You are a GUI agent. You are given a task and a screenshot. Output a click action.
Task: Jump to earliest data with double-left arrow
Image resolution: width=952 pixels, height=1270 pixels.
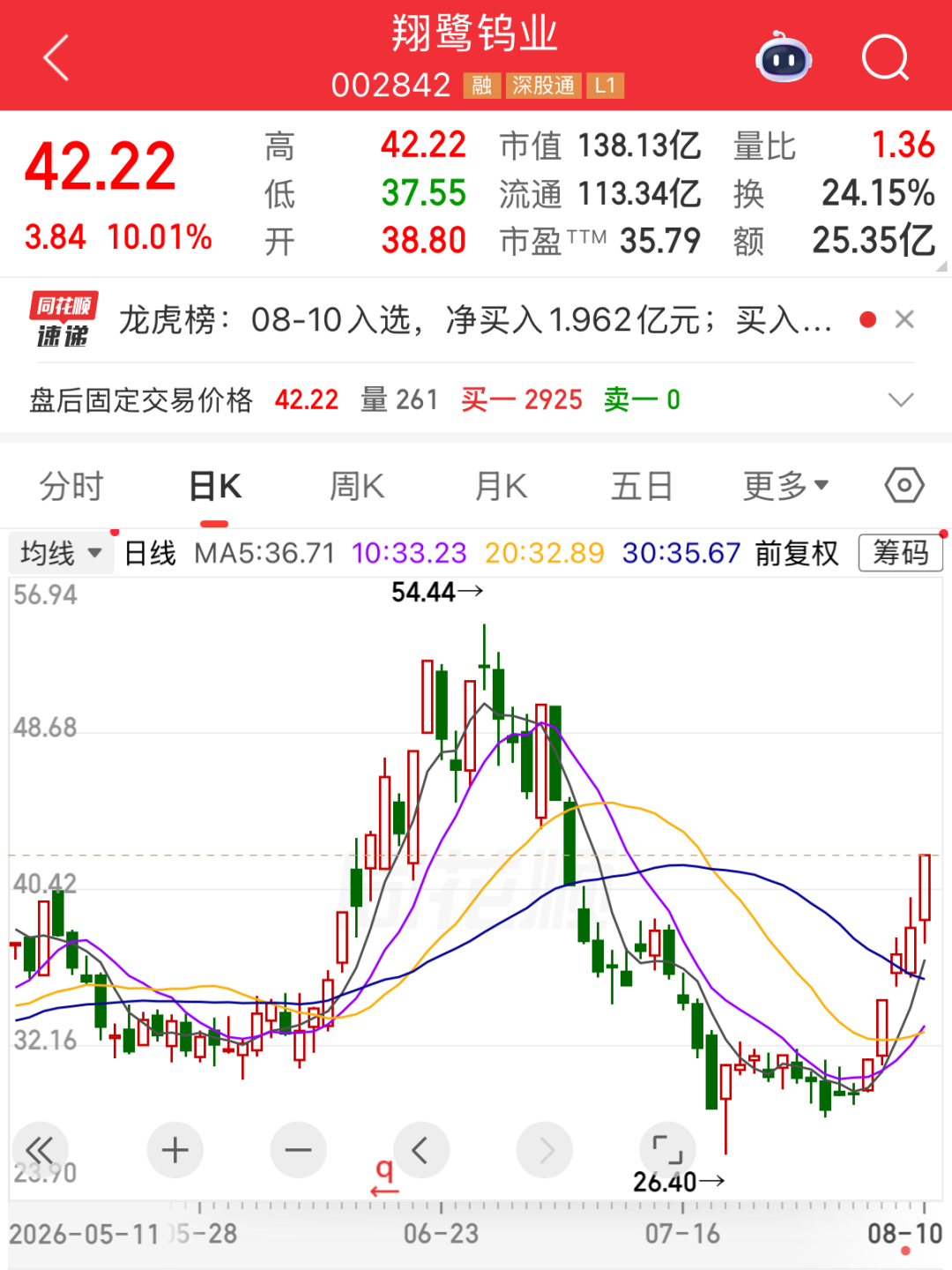(40, 1150)
